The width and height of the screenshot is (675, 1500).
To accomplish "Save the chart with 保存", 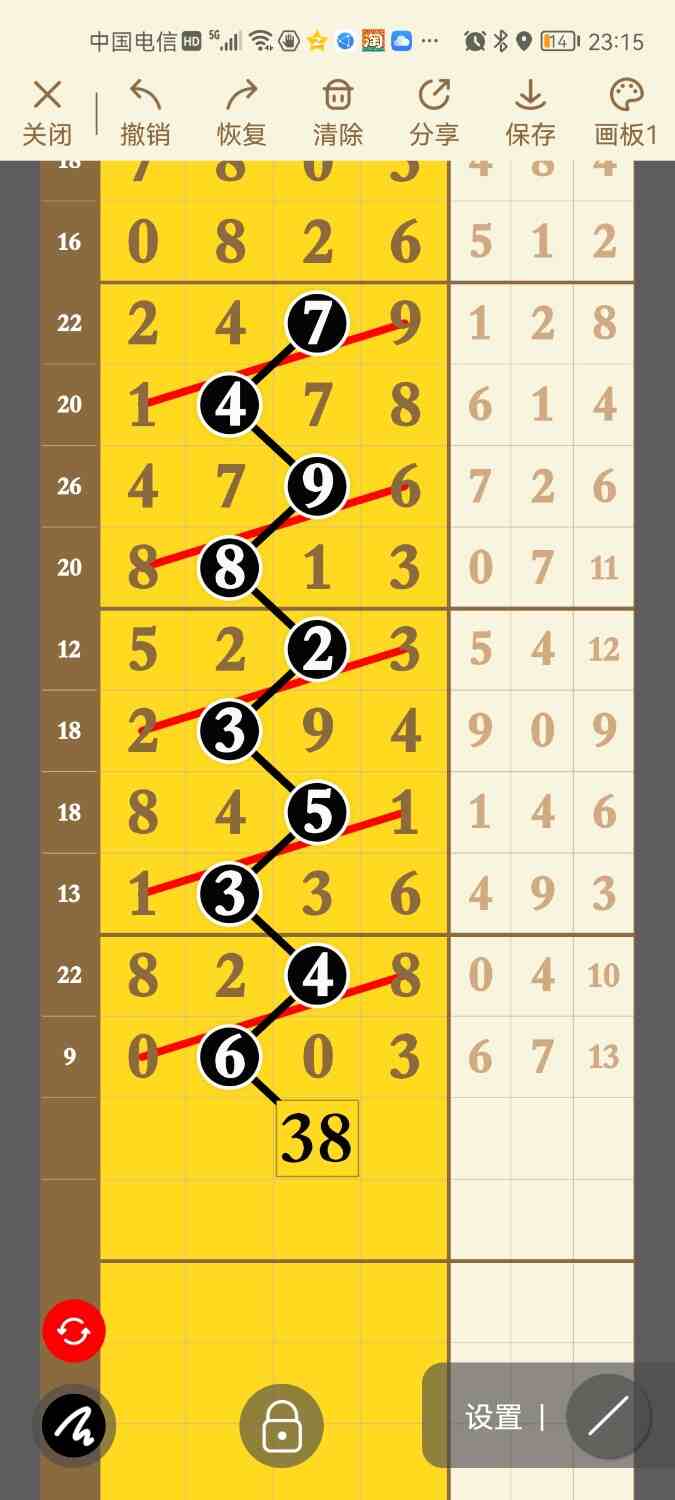I will coord(530,114).
